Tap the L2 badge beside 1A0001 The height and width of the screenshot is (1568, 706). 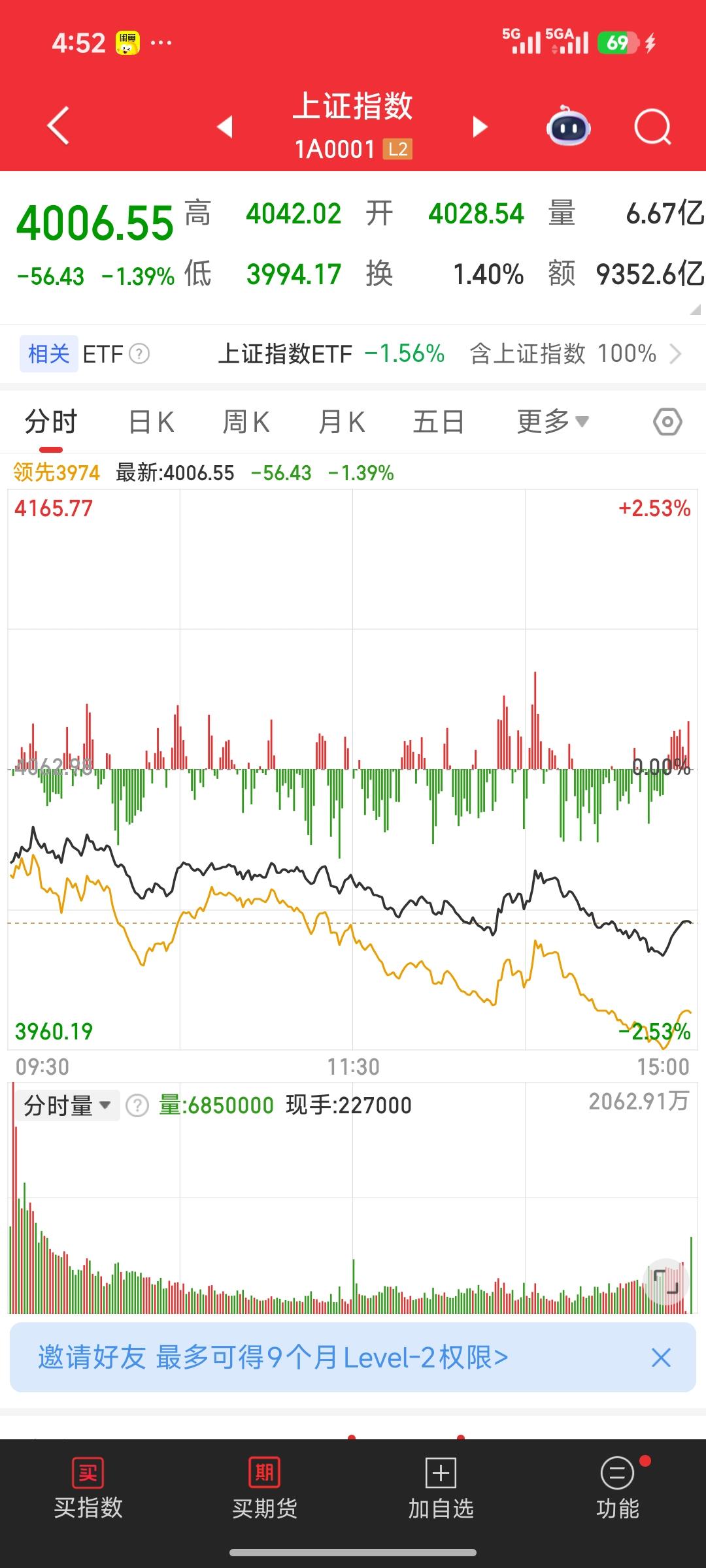(397, 149)
